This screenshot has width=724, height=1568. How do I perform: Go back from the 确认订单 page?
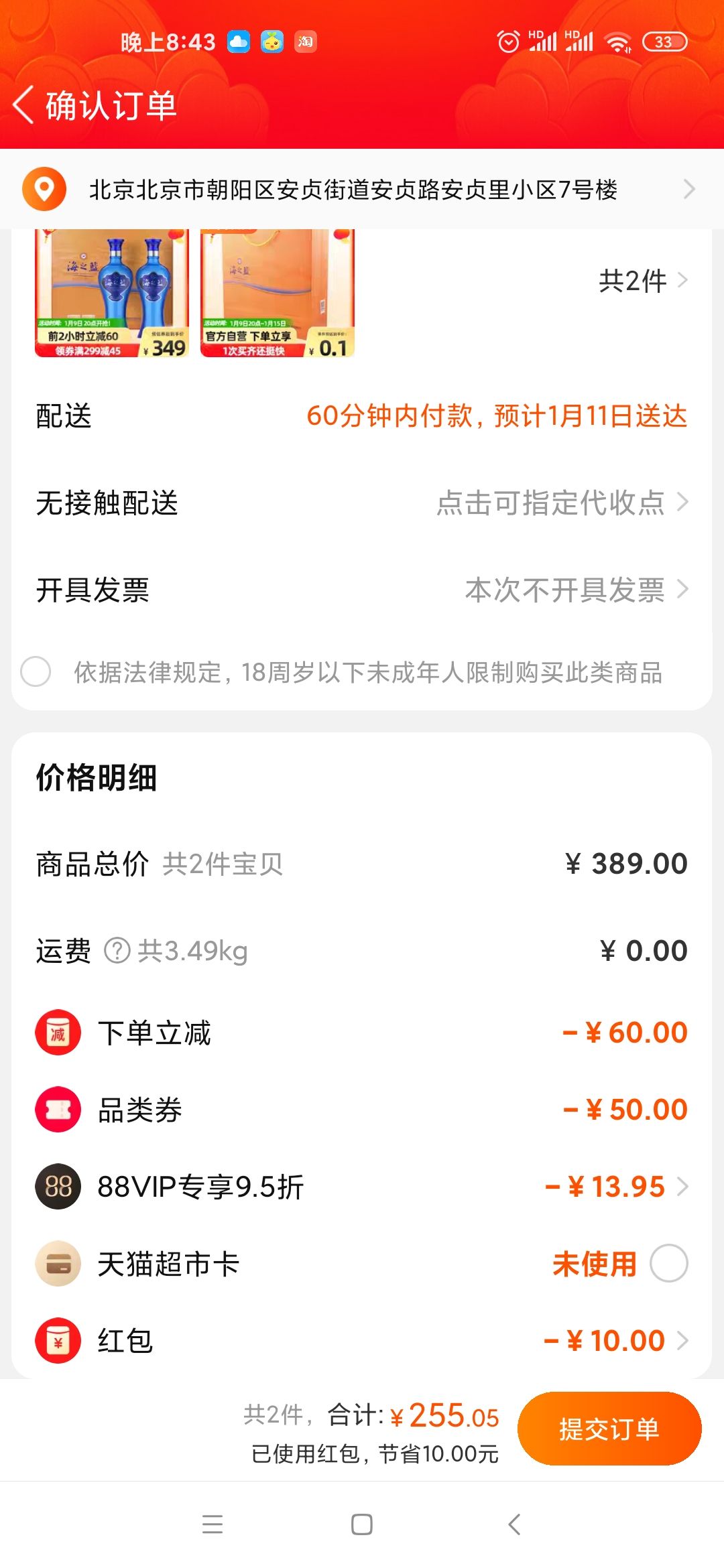[x=24, y=105]
